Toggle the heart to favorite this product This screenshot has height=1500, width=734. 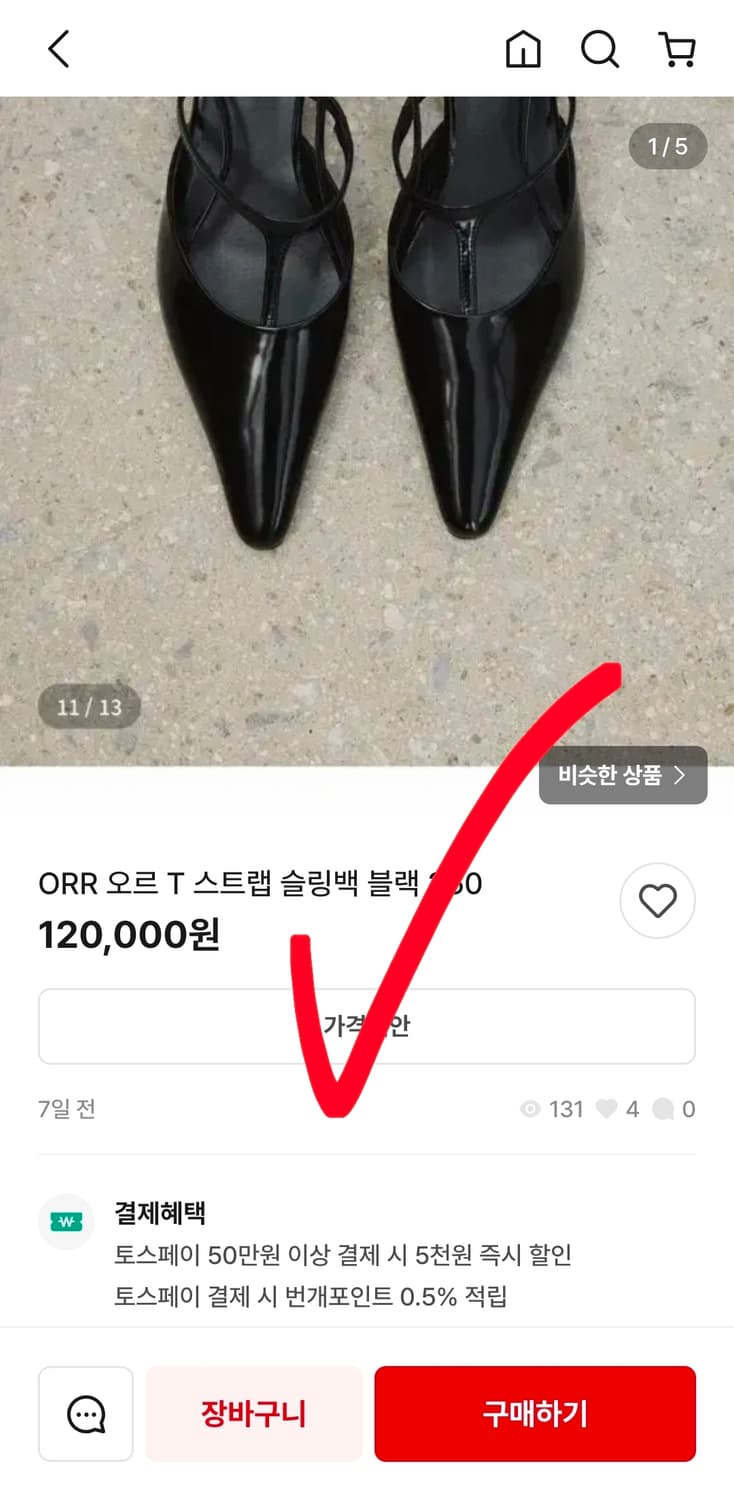(657, 900)
